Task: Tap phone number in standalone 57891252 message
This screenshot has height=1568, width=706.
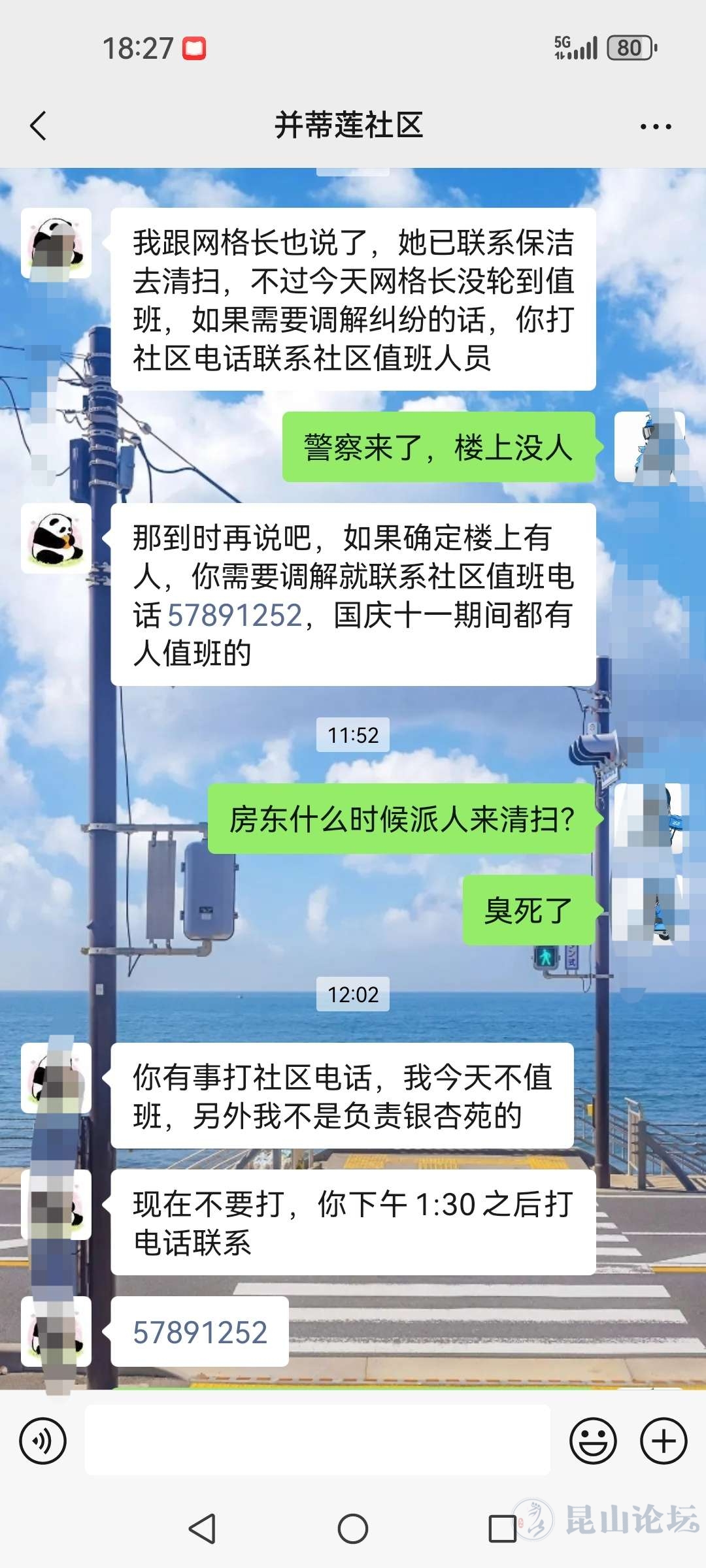Action: click(200, 1333)
